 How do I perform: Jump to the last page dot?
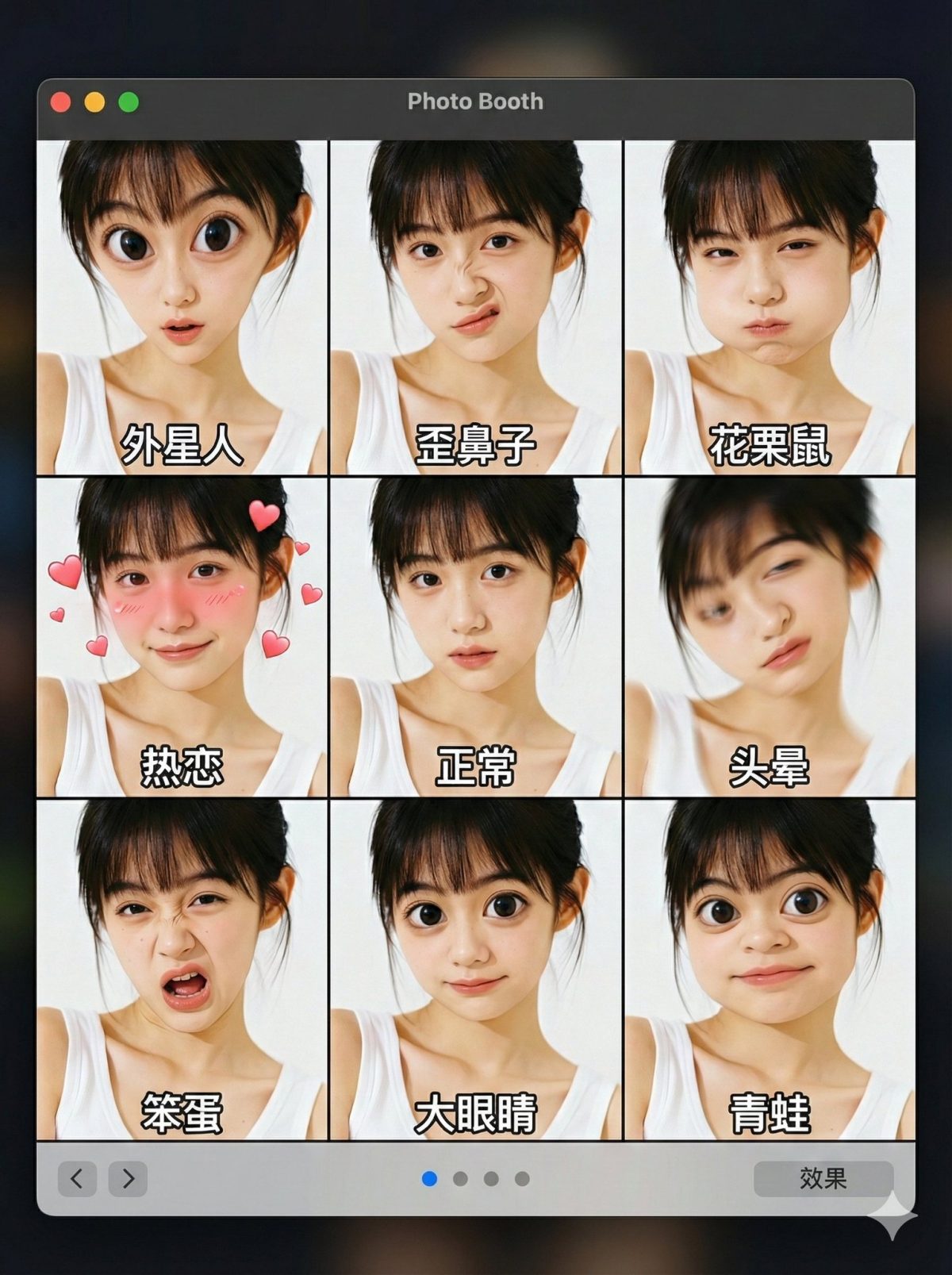click(x=522, y=1179)
